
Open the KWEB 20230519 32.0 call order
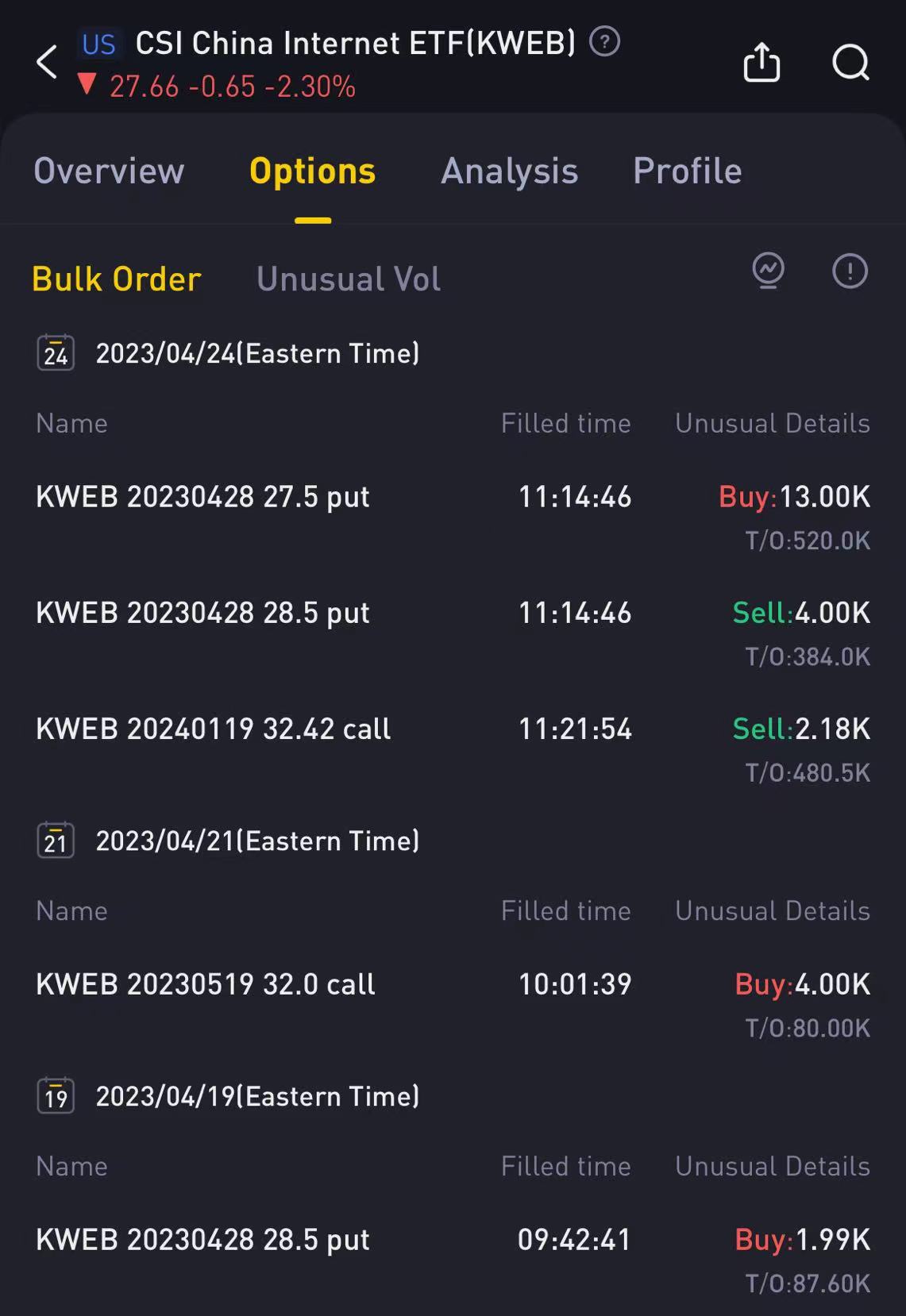(206, 984)
